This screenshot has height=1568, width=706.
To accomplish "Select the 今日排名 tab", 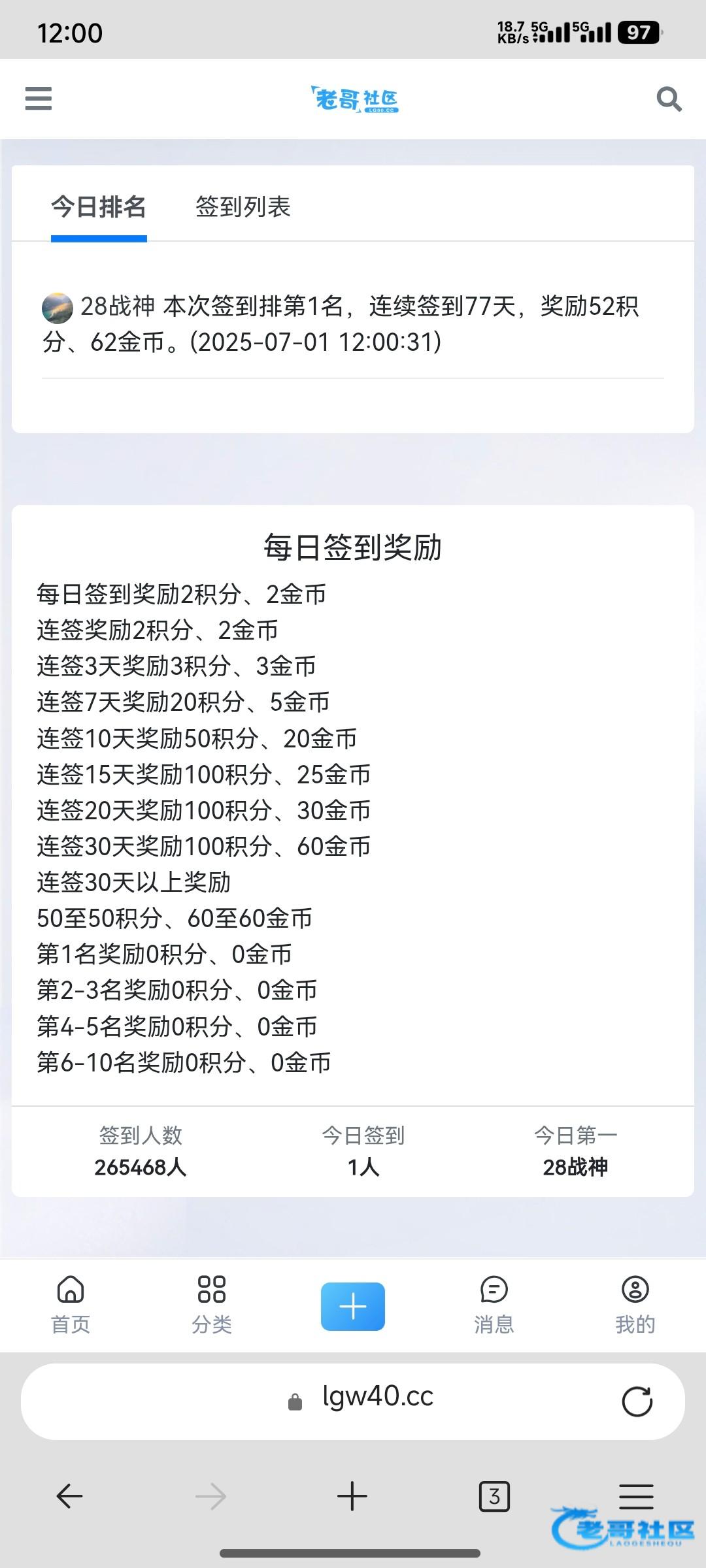I will click(x=99, y=207).
